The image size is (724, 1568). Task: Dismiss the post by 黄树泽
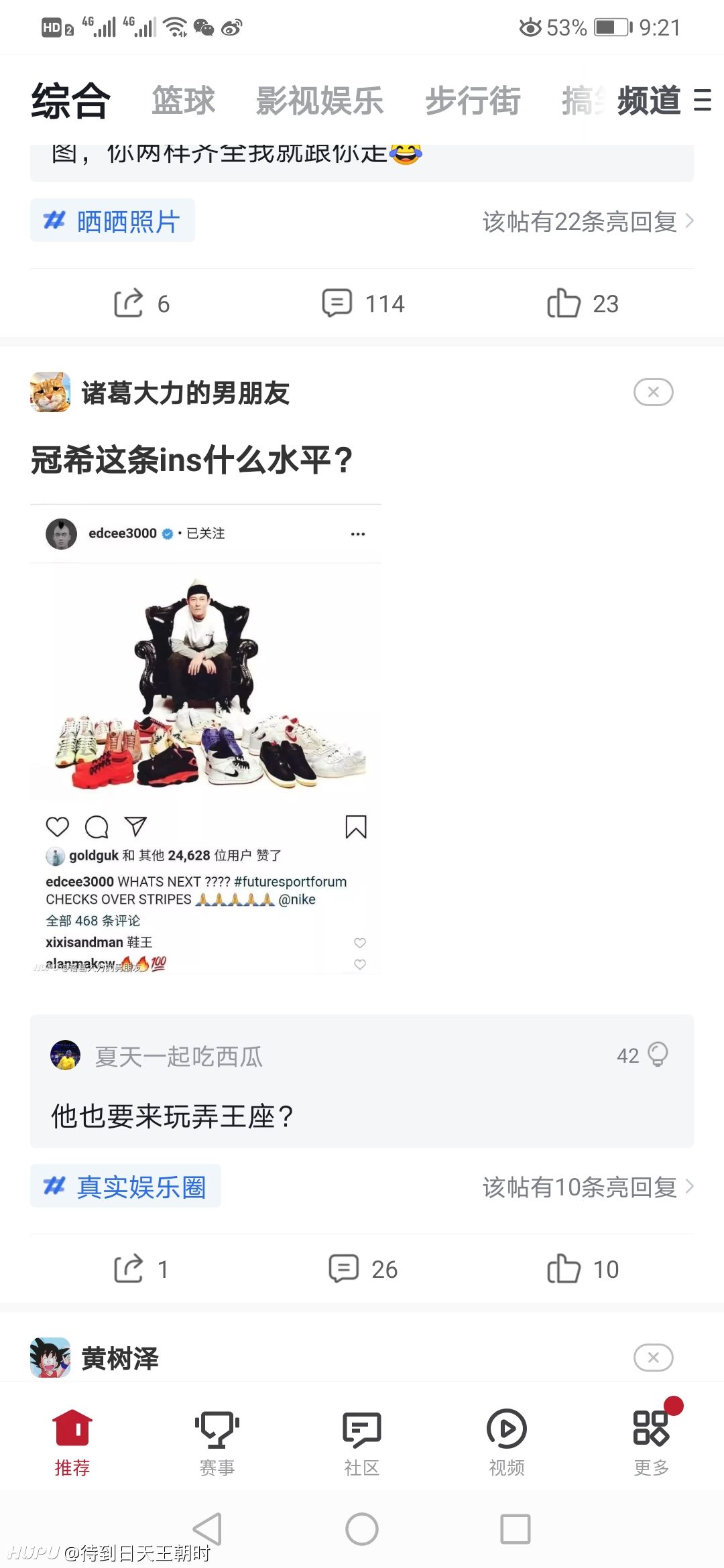tap(654, 1358)
